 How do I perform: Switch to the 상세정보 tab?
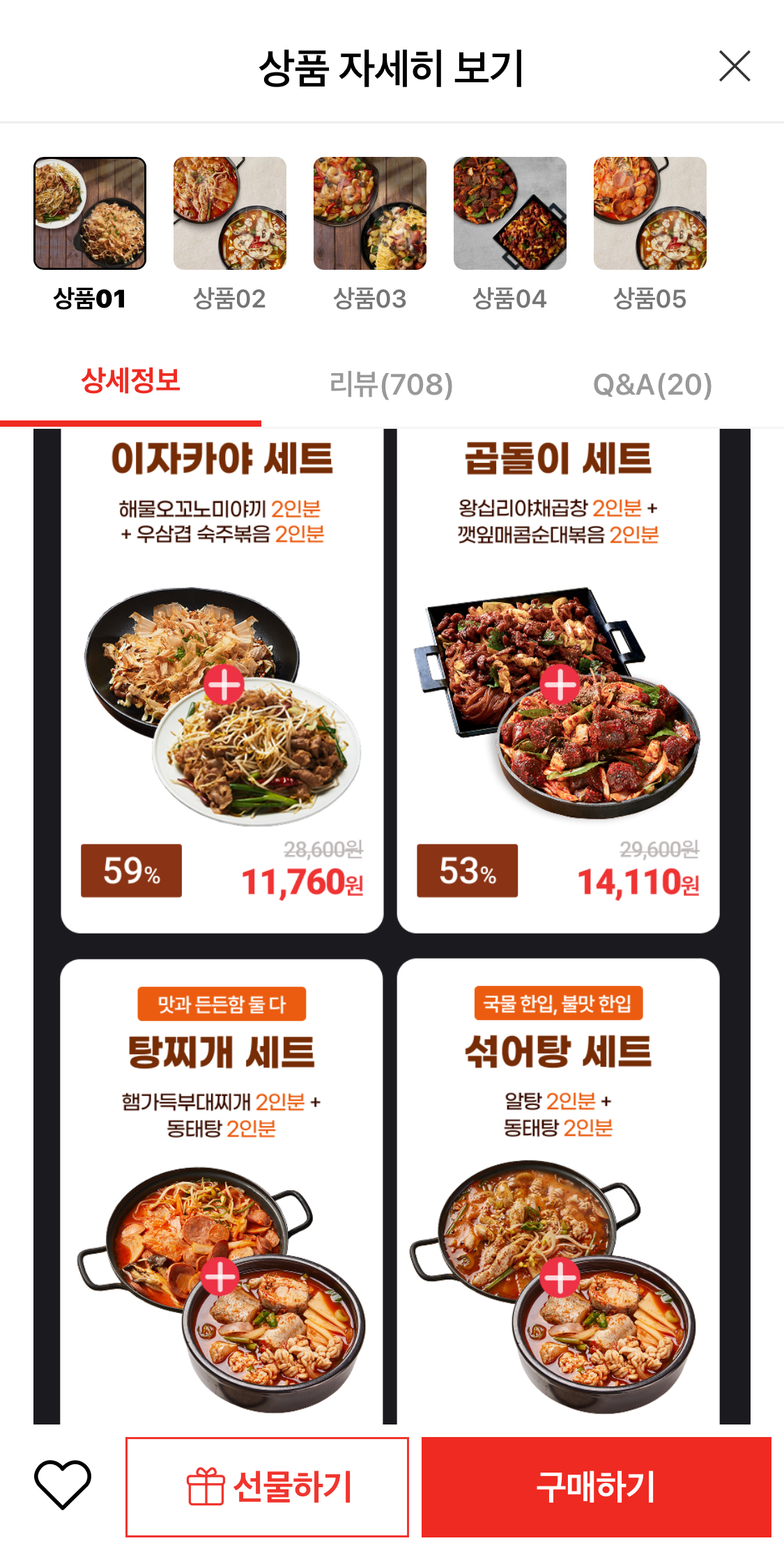[x=130, y=383]
